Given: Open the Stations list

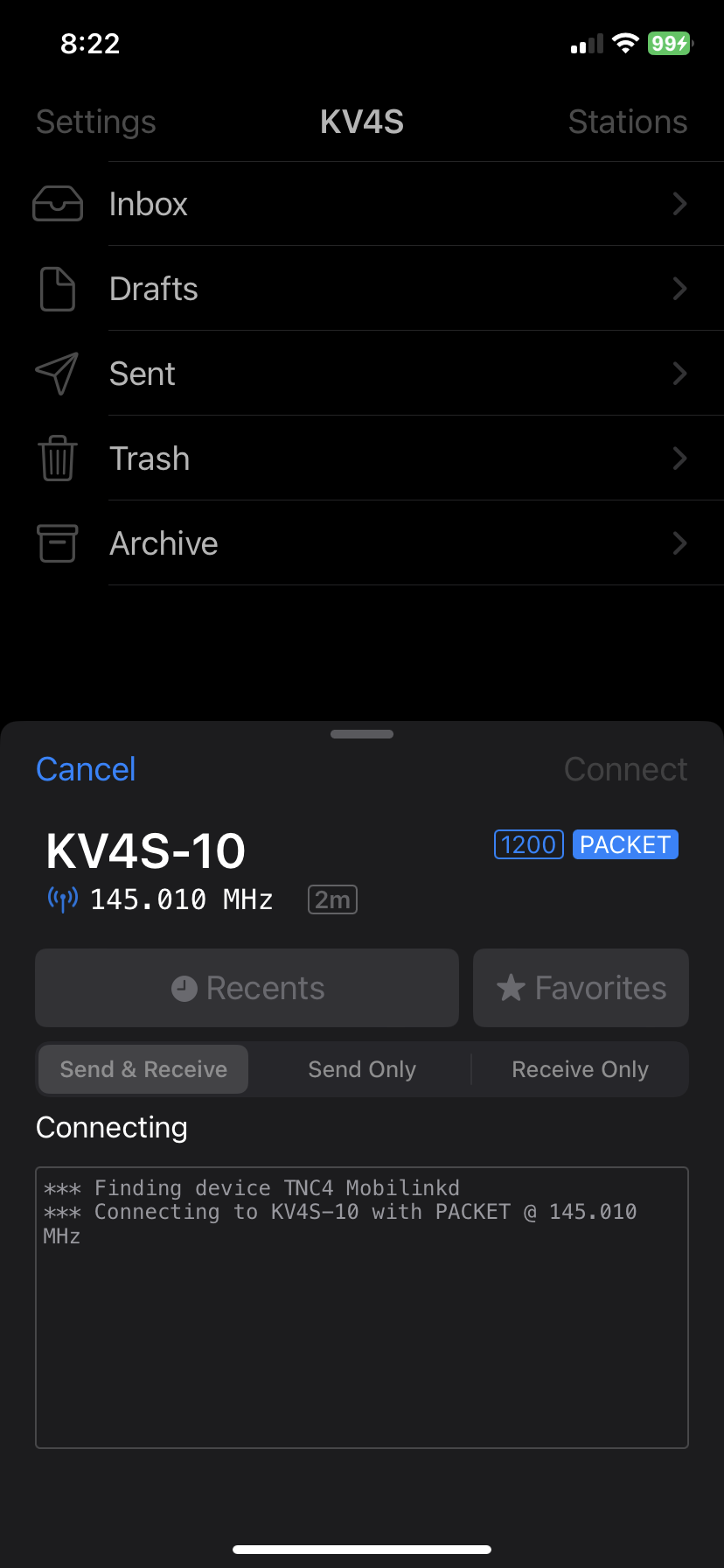Looking at the screenshot, I should (628, 122).
